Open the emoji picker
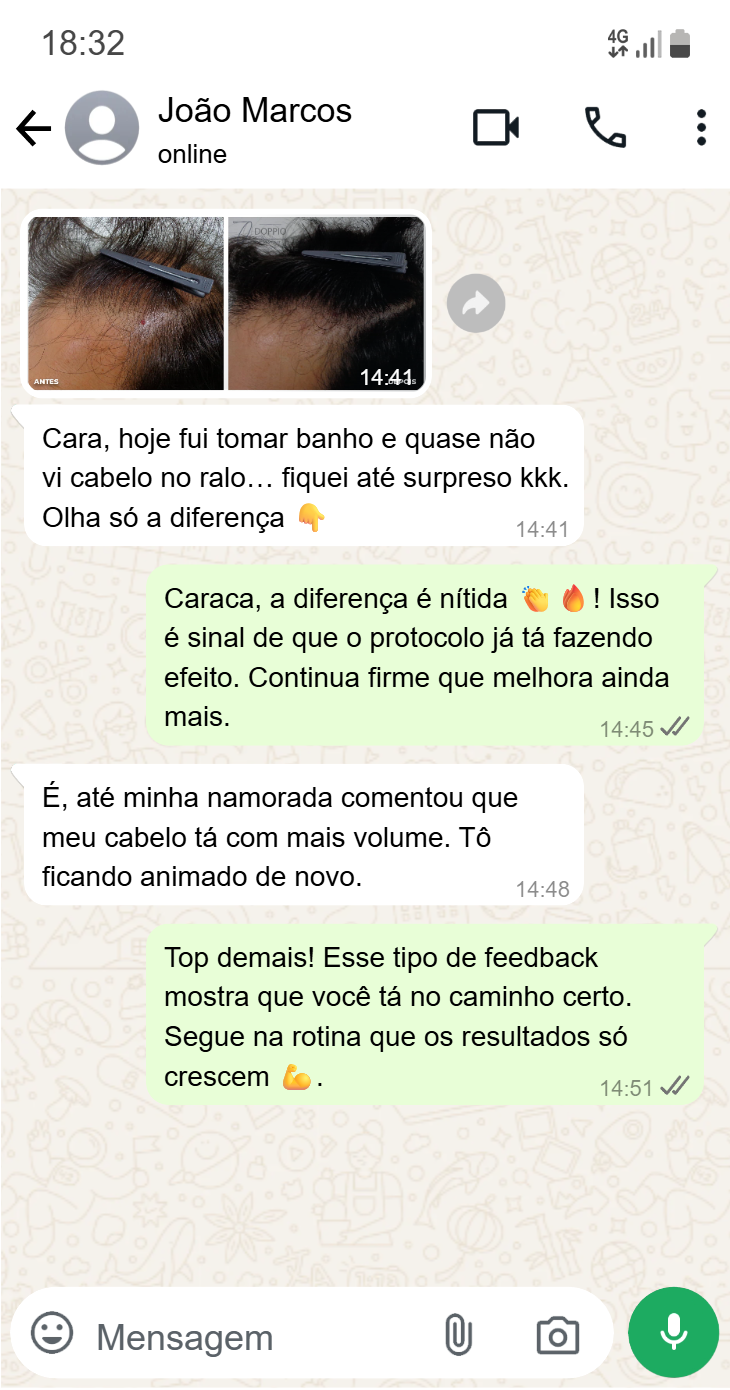730x1390 pixels. (52, 1333)
